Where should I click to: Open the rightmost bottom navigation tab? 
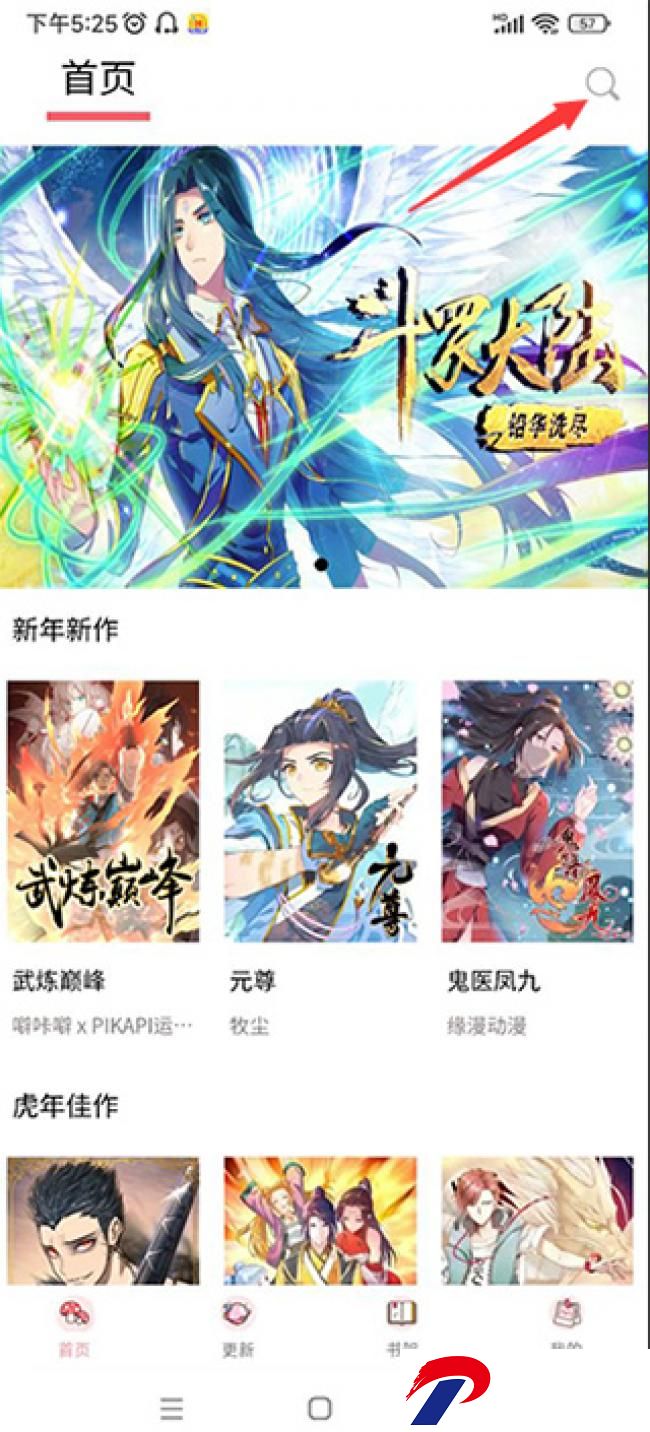coord(567,1322)
